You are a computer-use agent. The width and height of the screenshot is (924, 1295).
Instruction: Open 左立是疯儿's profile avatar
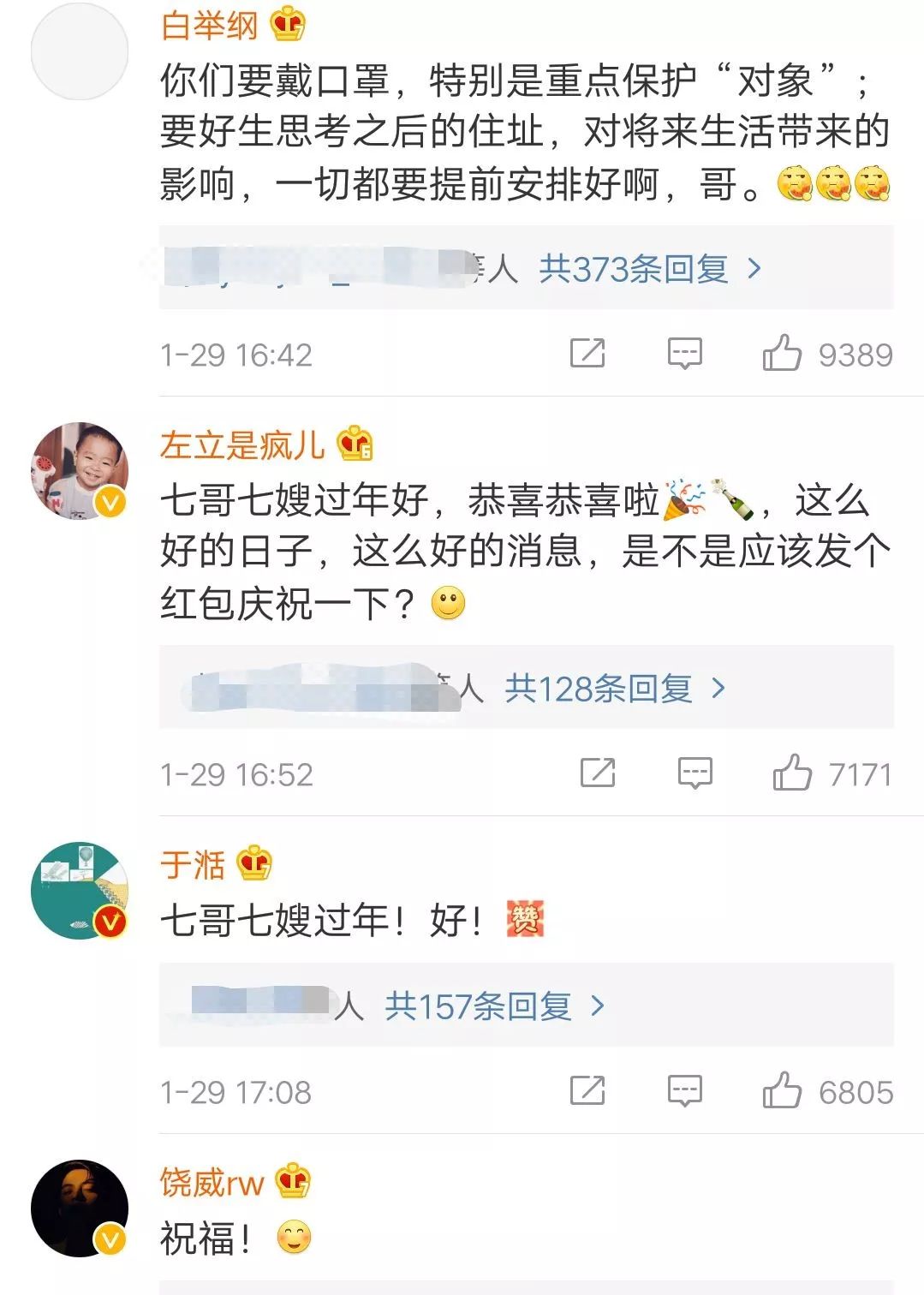click(x=80, y=471)
